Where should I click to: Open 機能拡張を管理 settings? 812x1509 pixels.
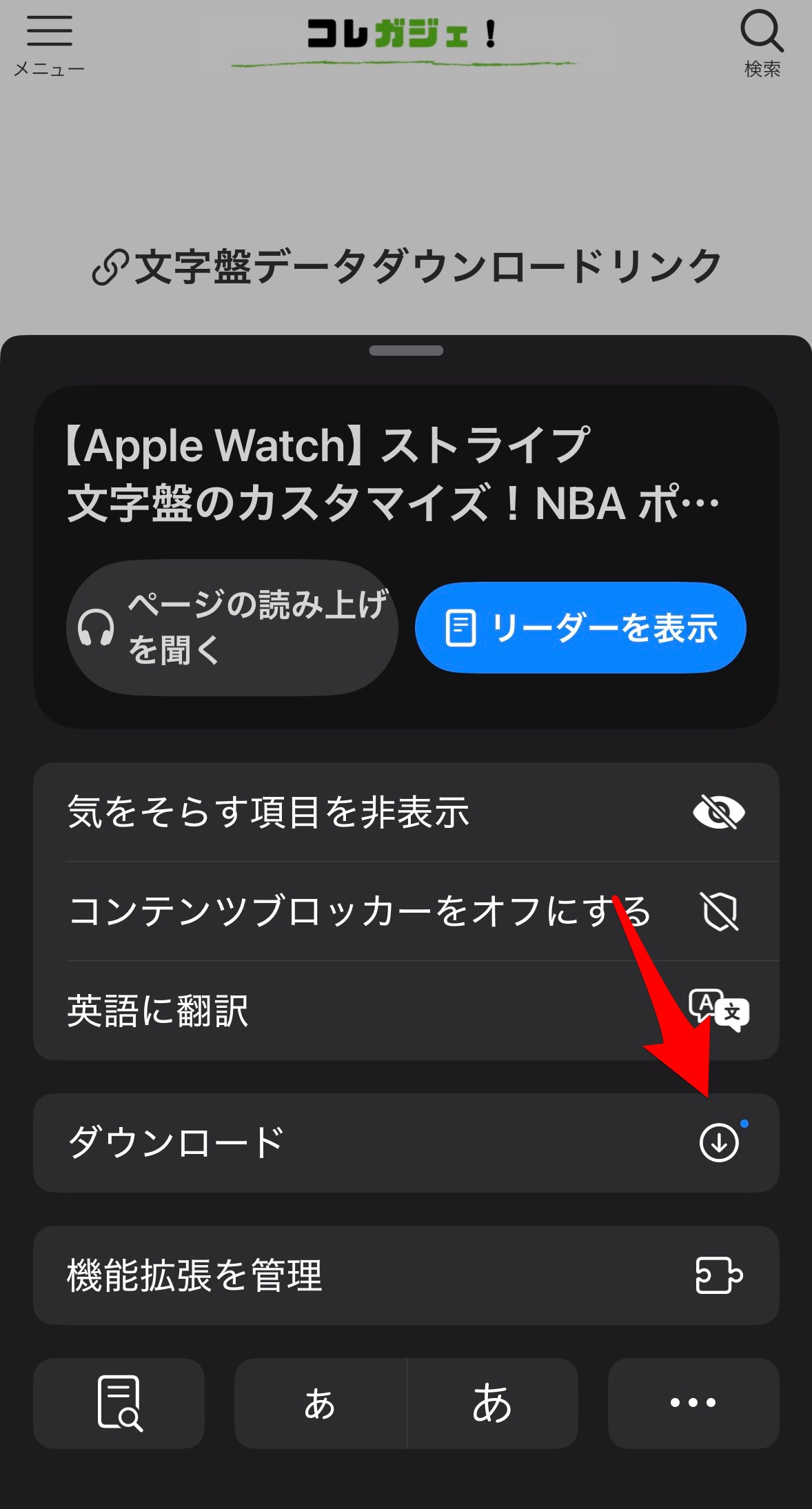coord(406,1275)
